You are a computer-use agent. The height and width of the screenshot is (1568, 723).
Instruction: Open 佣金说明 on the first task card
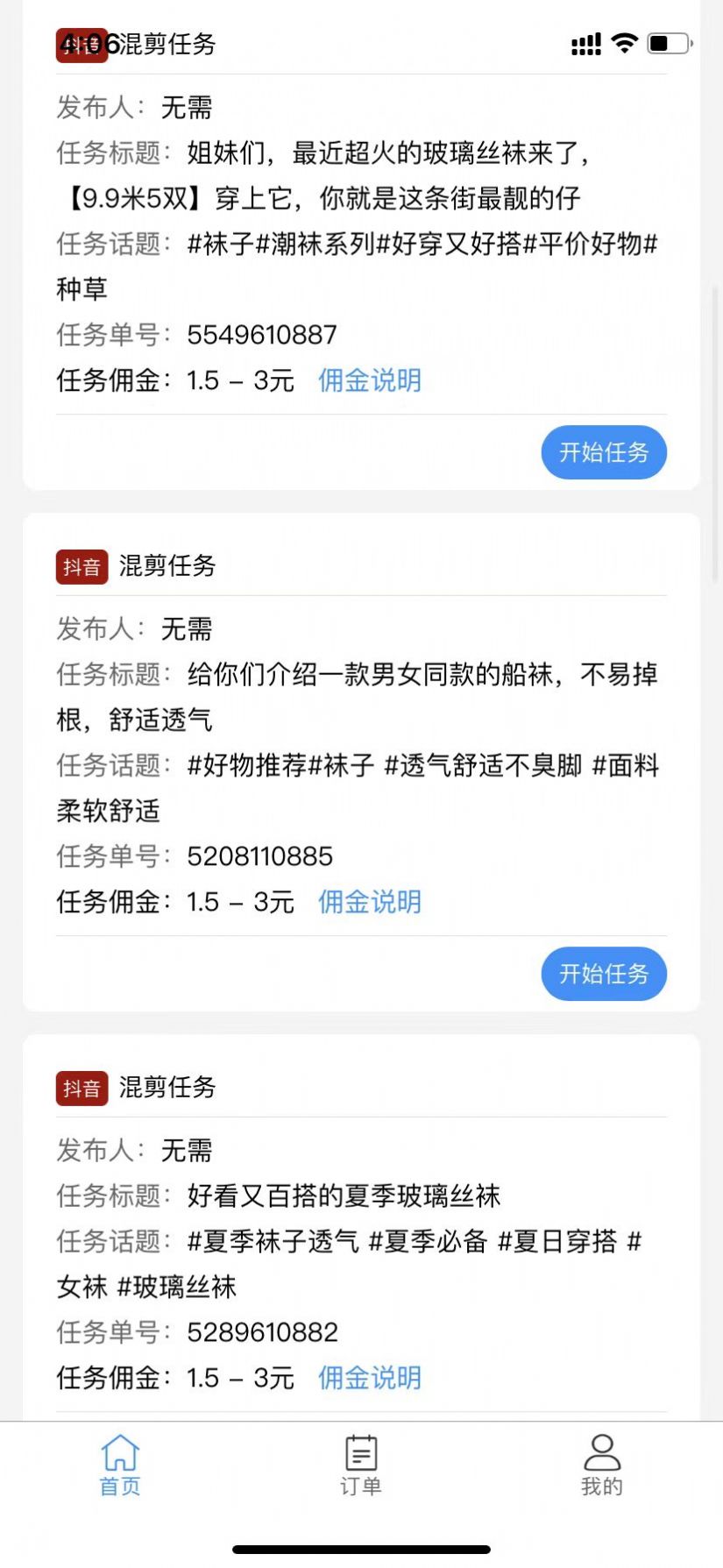point(369,380)
